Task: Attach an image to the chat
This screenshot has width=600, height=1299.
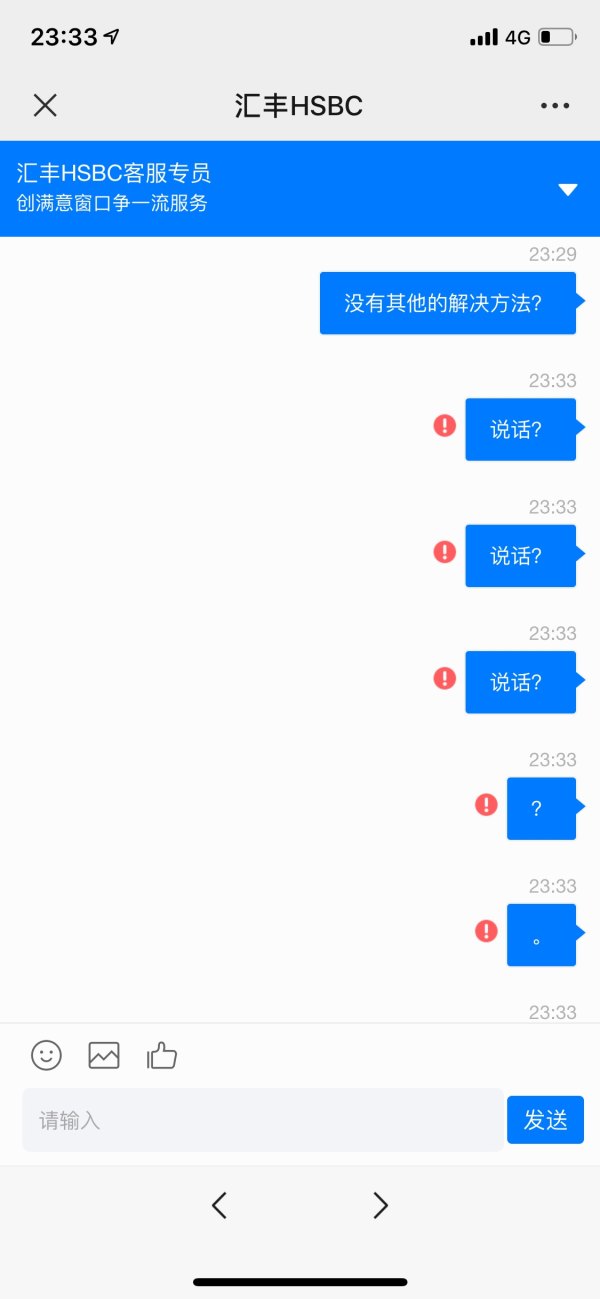Action: [104, 1055]
